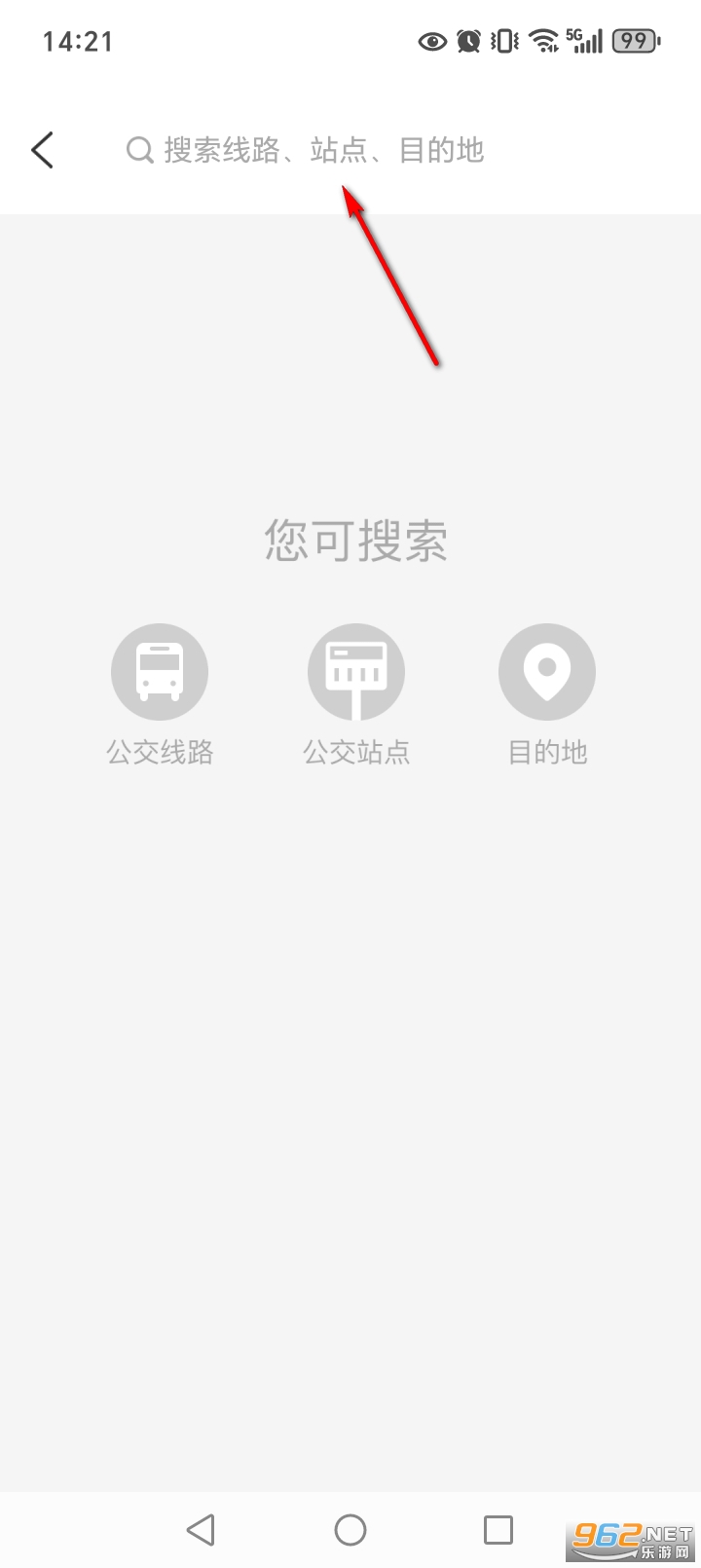Click the eye icon in status bar

430,41
